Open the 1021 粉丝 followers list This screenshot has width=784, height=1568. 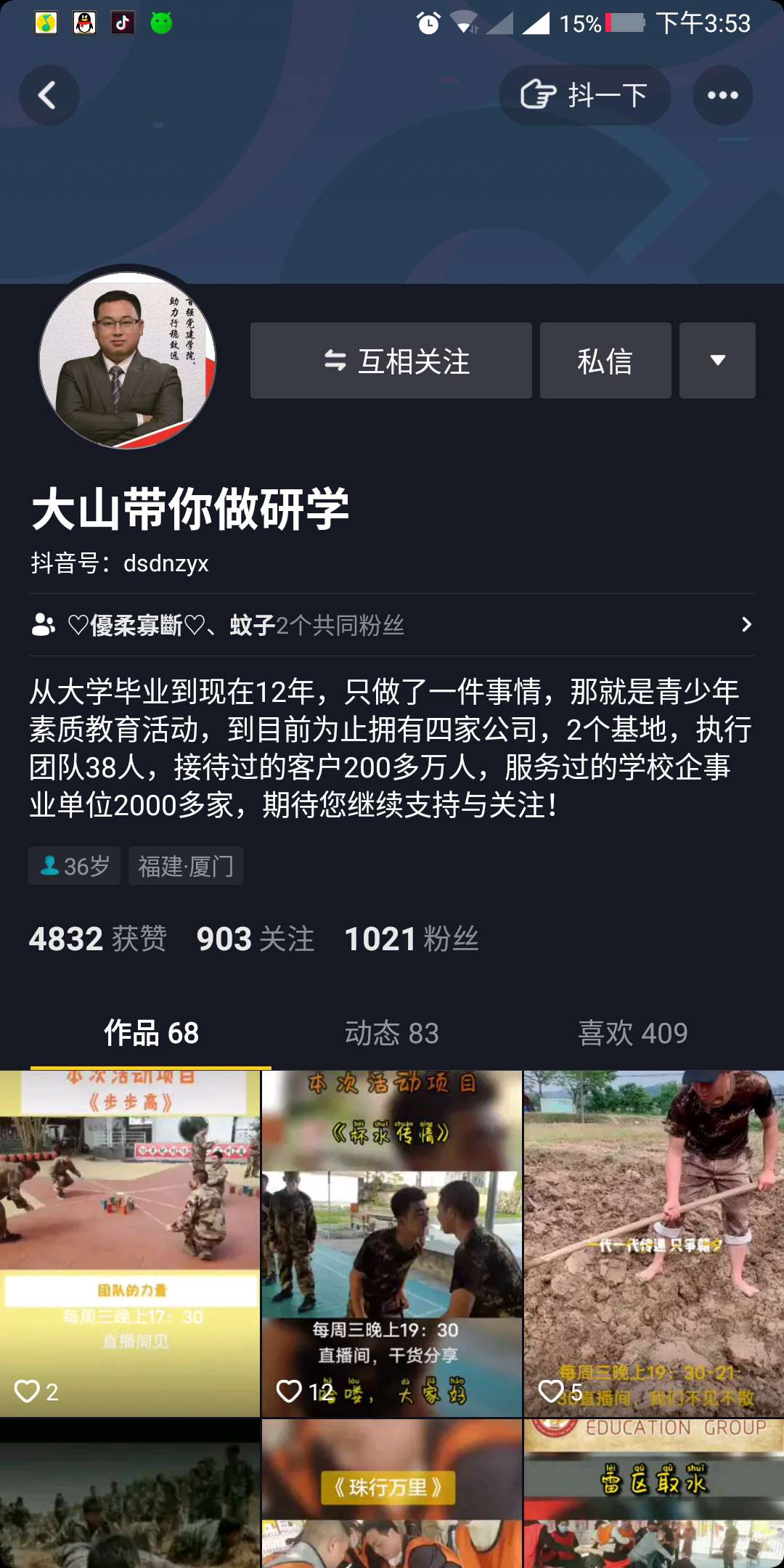pos(411,939)
